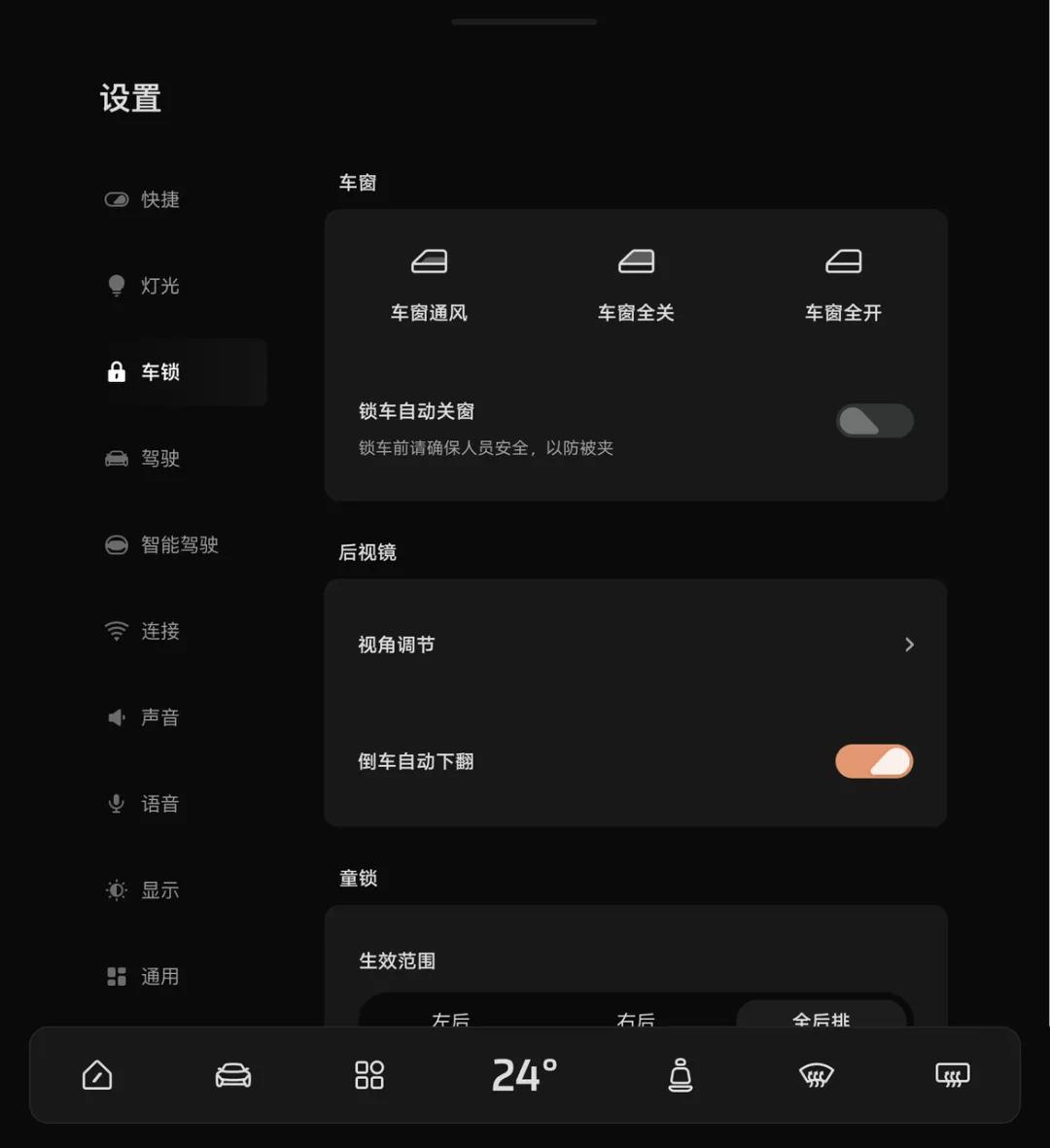
Task: Open the 连接 connectivity settings
Action: tap(159, 631)
